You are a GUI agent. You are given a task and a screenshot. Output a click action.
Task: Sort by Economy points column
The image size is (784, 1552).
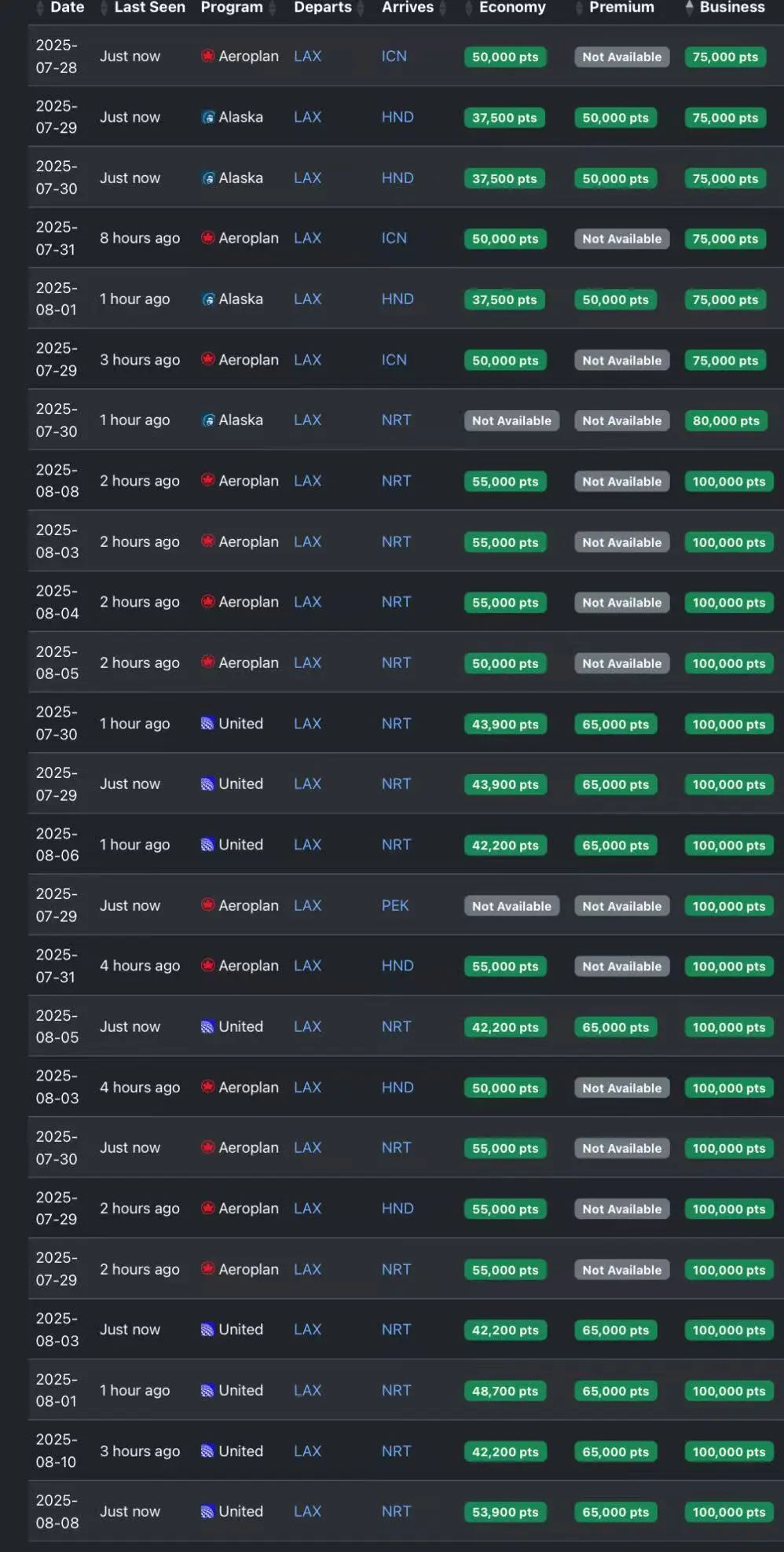(512, 7)
